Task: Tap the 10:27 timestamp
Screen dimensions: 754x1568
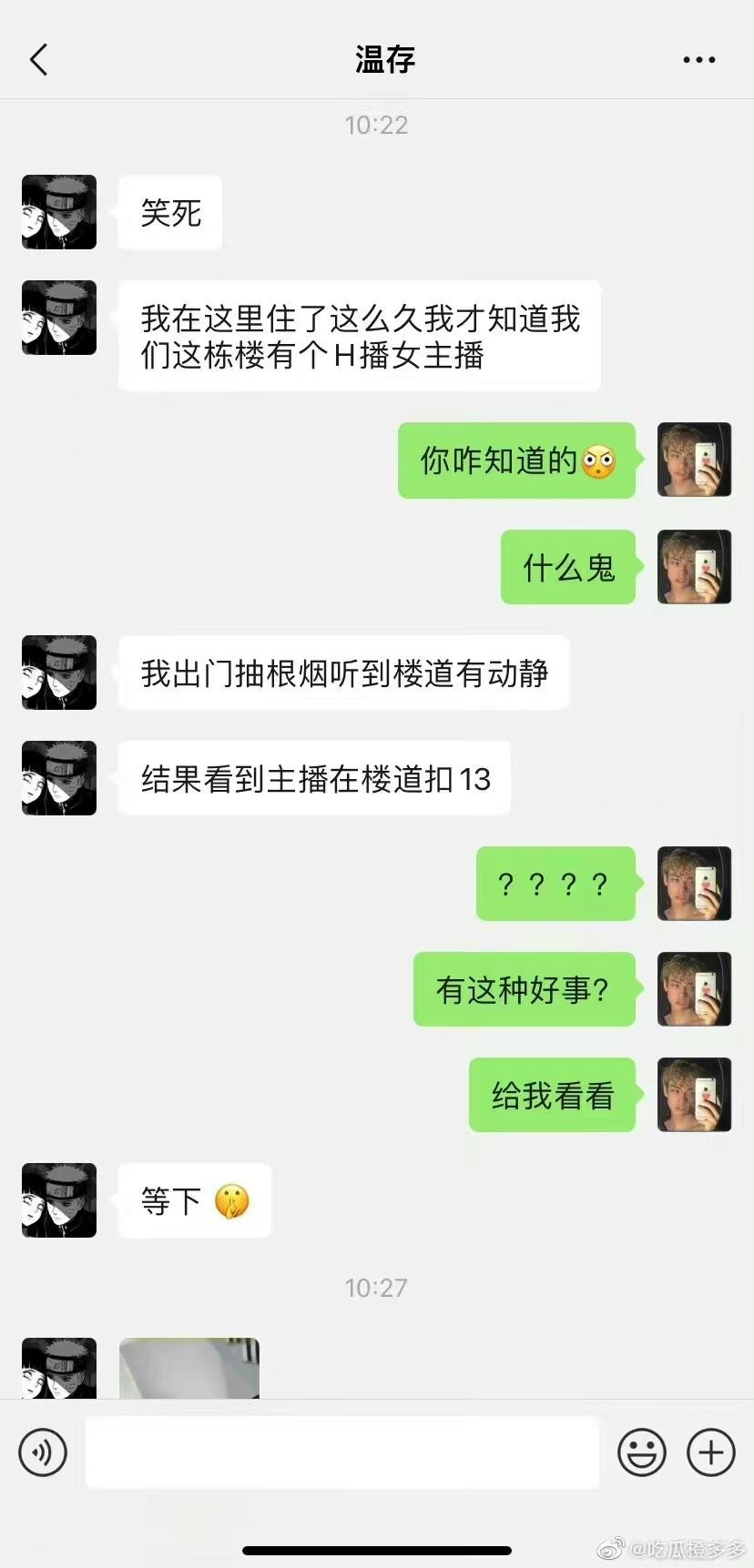Action: 375,1287
